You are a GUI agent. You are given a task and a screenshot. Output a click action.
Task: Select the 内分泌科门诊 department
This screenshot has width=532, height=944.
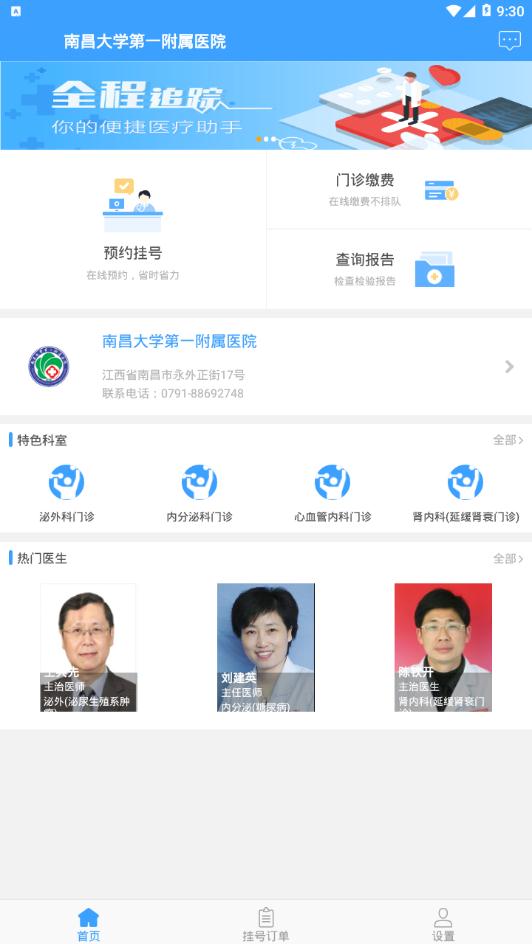click(x=199, y=492)
